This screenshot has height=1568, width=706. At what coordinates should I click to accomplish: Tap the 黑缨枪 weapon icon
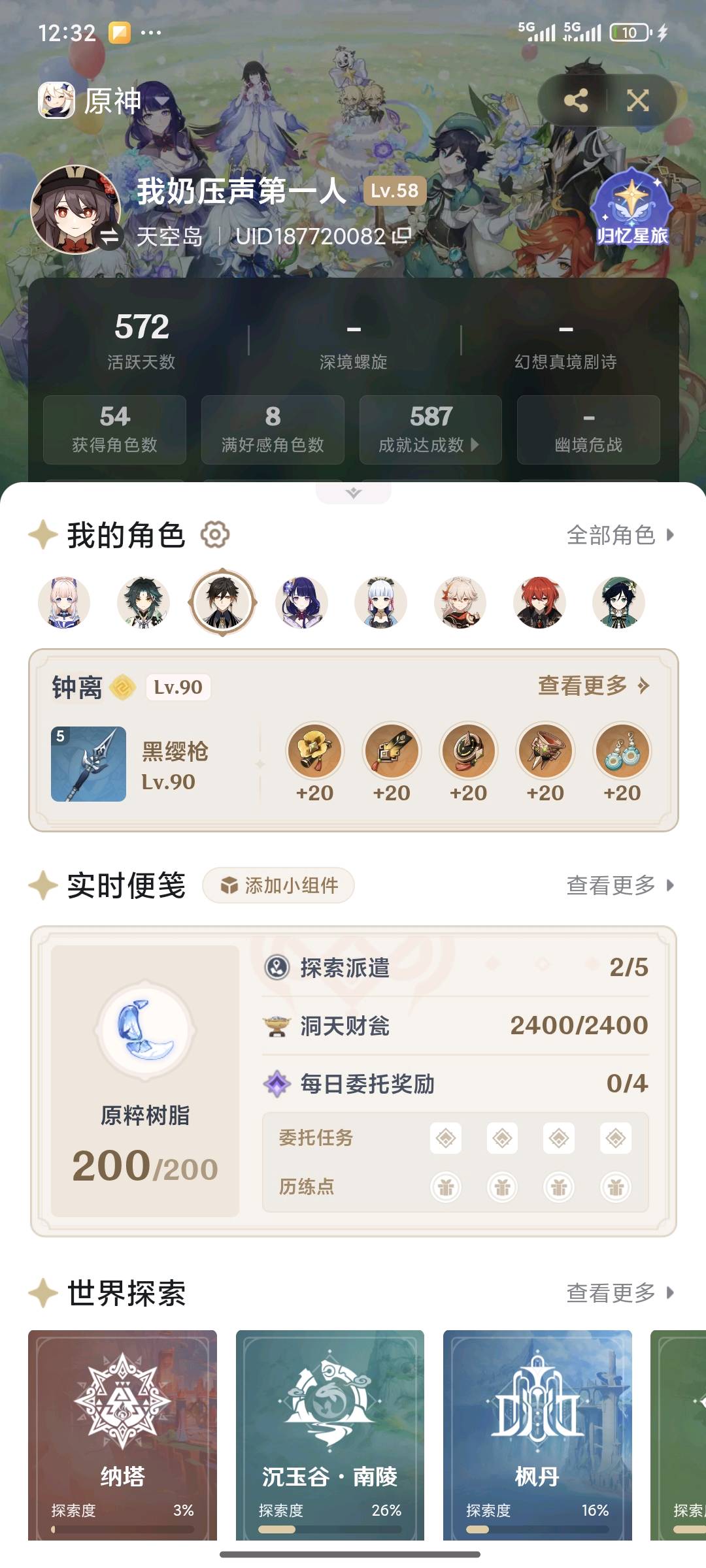click(89, 764)
